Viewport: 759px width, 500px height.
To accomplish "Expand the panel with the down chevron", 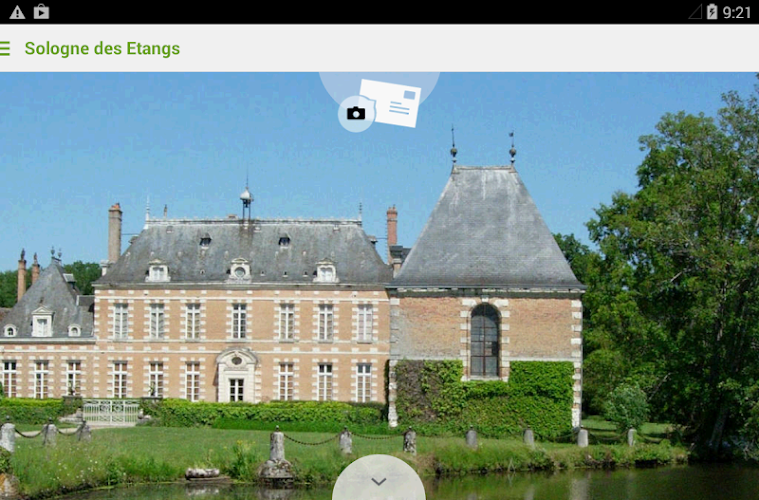I will pyautogui.click(x=378, y=481).
